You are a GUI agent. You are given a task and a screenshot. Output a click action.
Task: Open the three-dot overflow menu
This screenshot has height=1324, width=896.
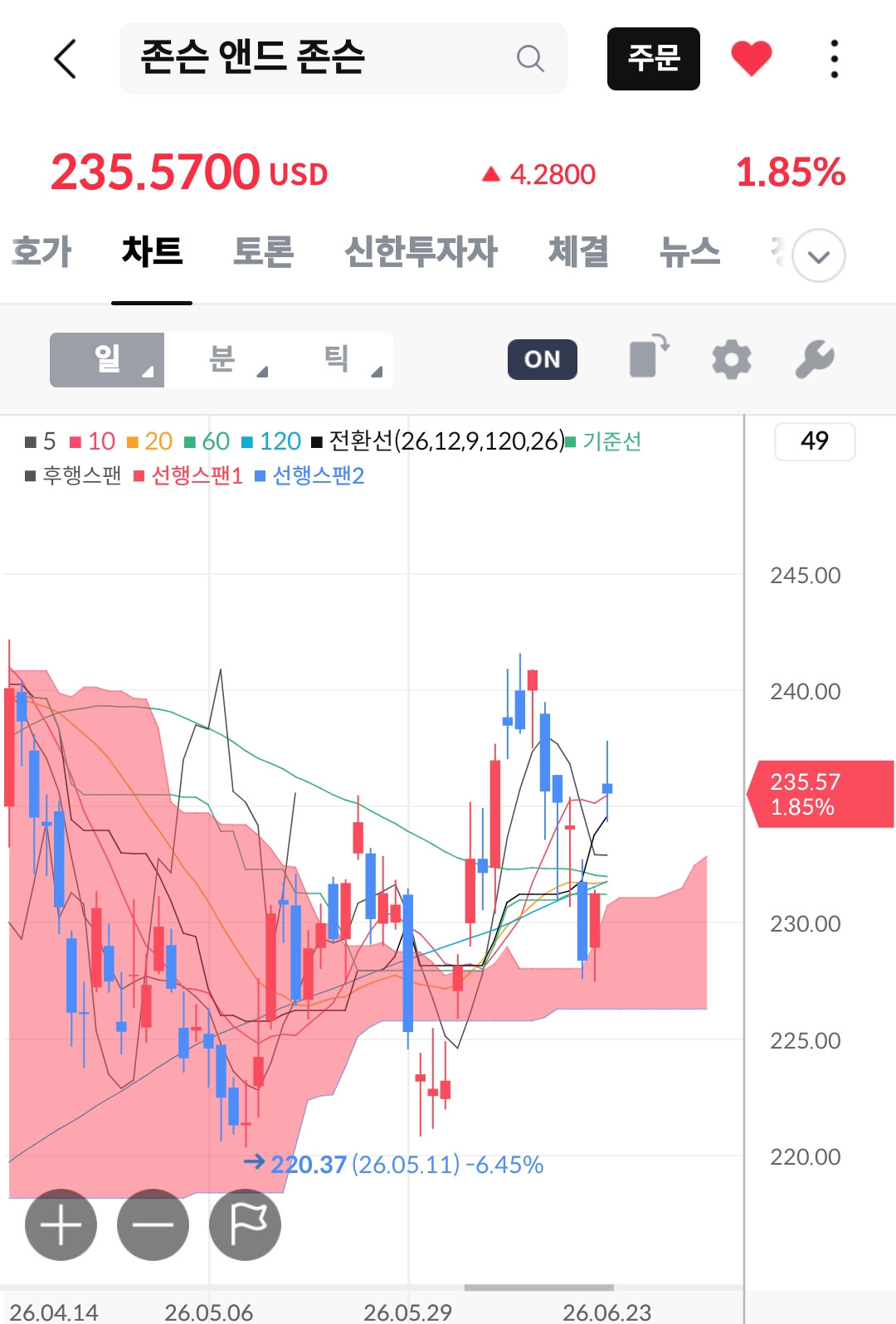click(835, 59)
